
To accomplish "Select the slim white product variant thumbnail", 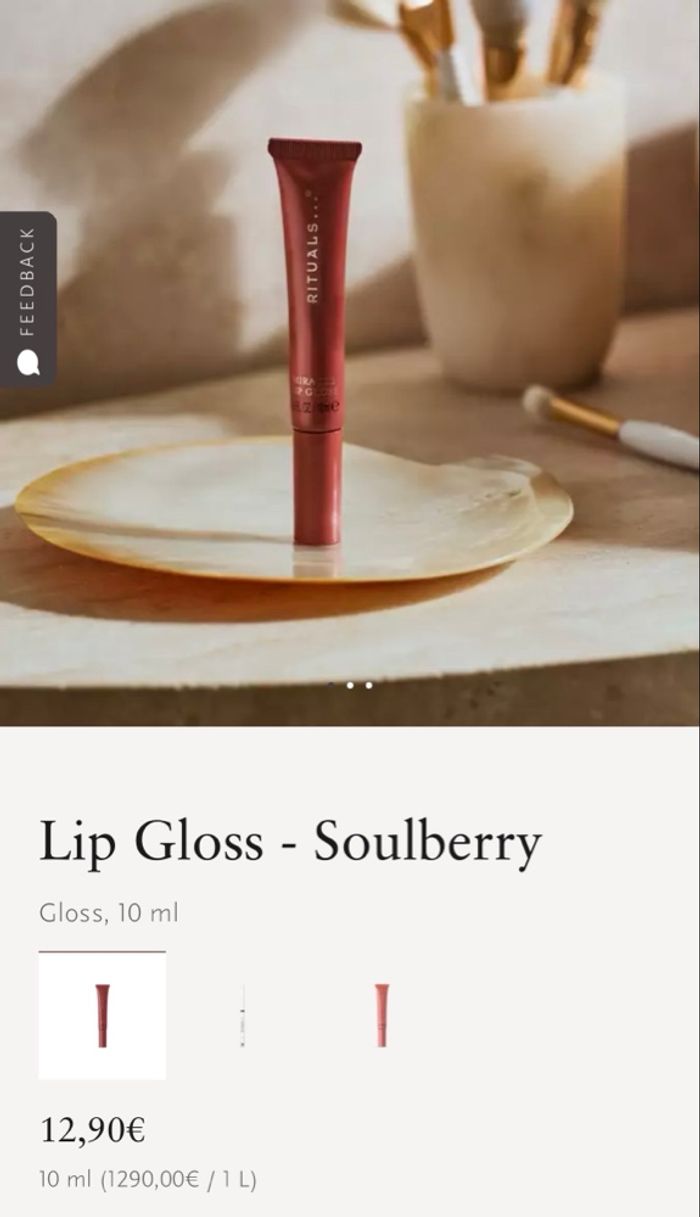I will tap(242, 1016).
